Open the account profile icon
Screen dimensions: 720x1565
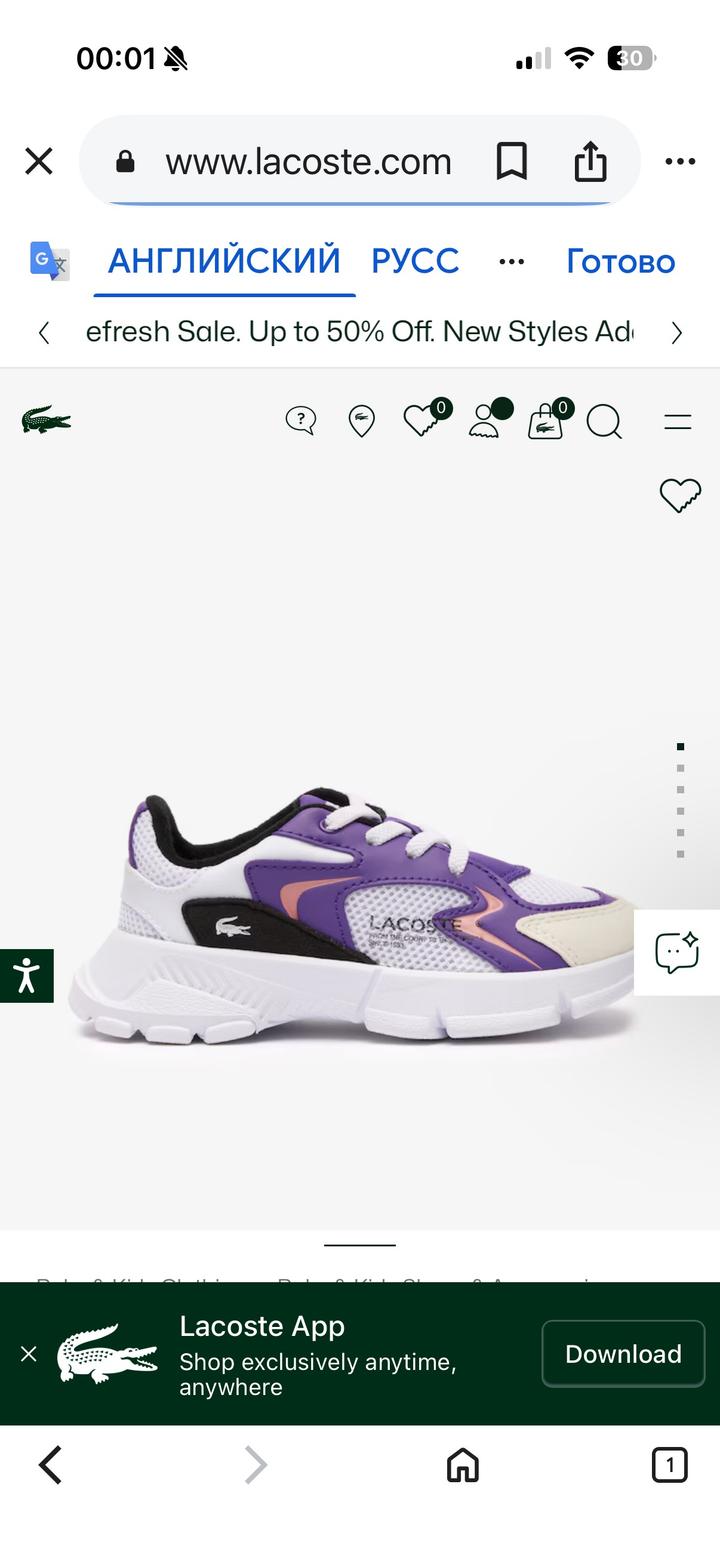(x=486, y=420)
